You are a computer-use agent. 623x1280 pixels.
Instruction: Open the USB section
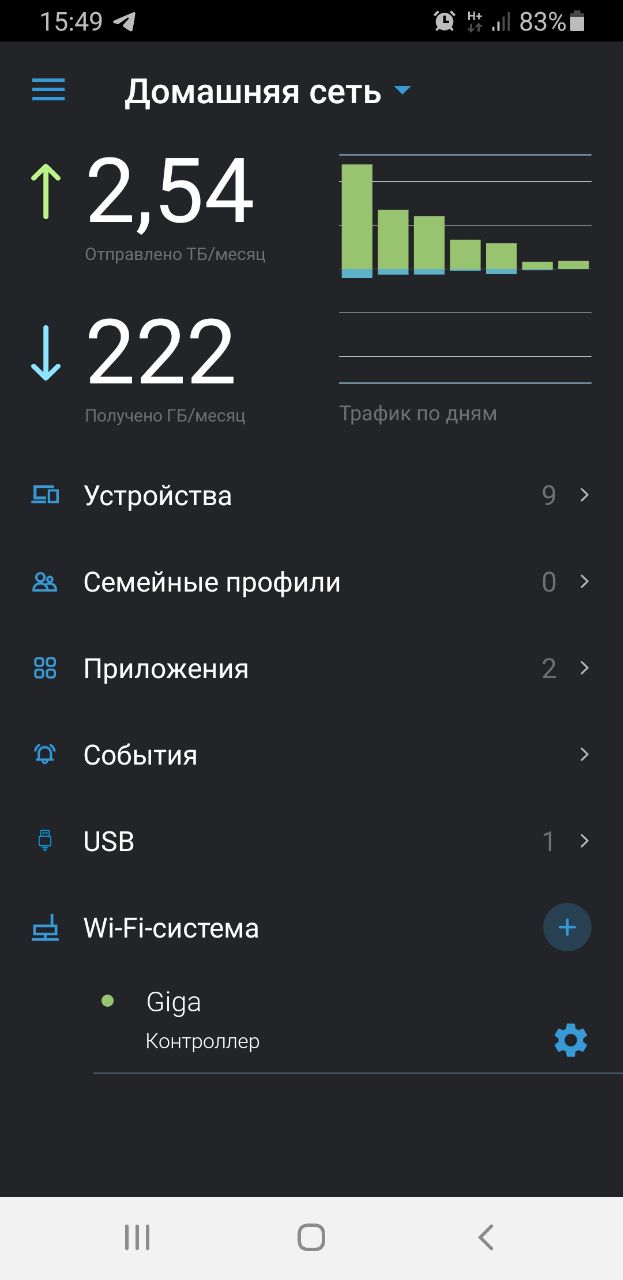pos(311,841)
